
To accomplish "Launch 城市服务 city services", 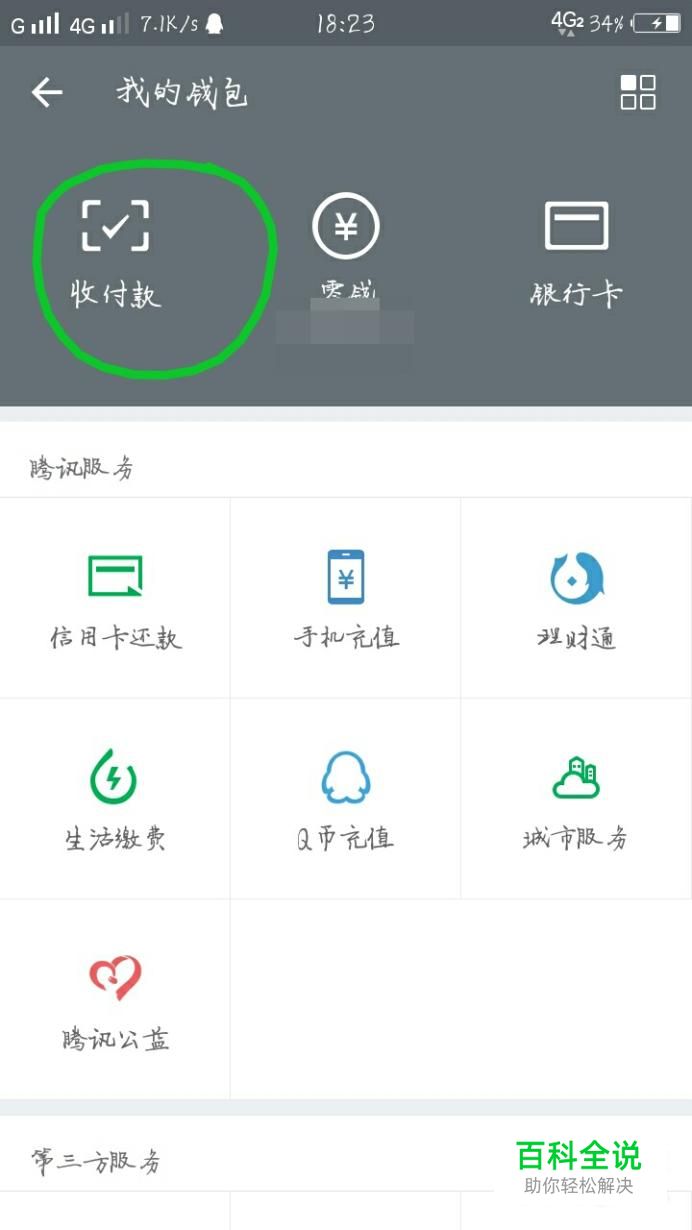I will (x=576, y=798).
